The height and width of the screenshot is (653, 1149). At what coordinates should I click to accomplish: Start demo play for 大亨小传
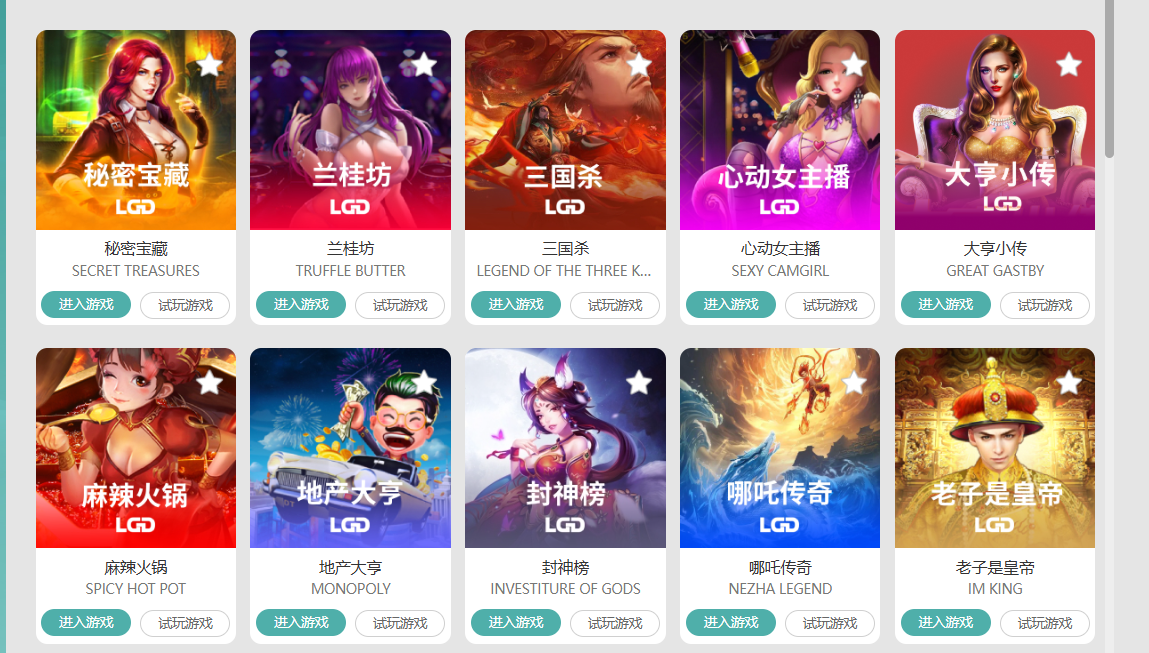(1045, 305)
